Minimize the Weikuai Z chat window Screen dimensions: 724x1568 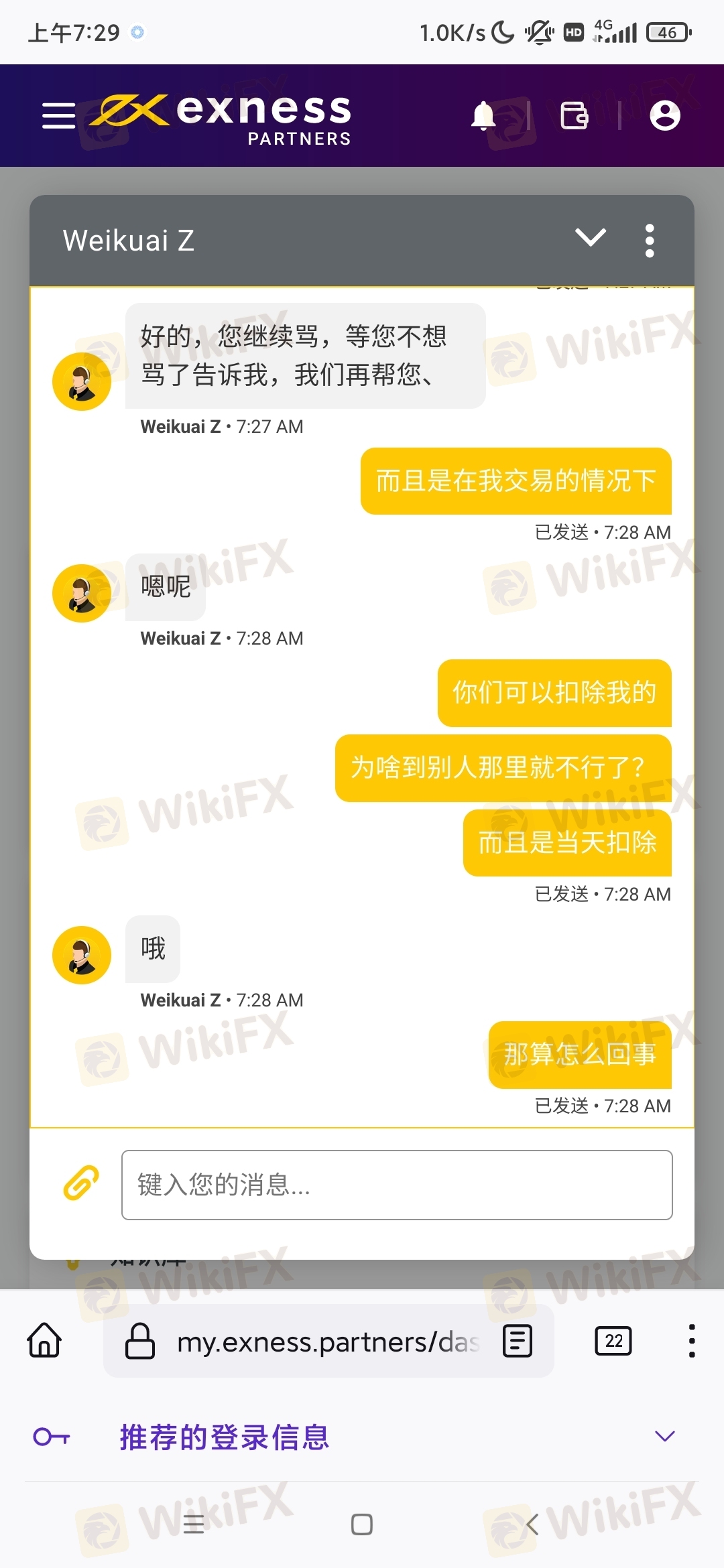pyautogui.click(x=591, y=238)
